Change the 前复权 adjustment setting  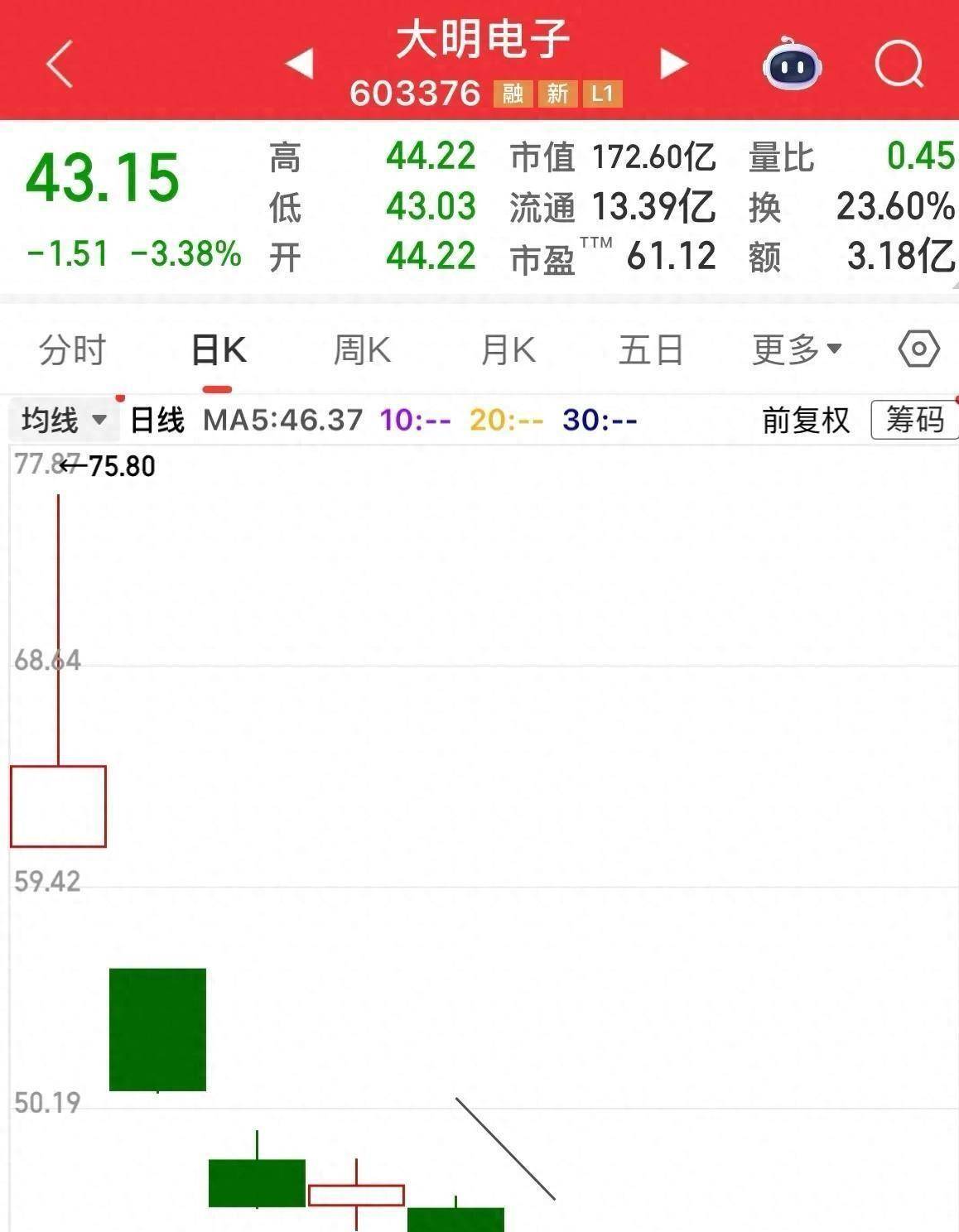tap(806, 420)
